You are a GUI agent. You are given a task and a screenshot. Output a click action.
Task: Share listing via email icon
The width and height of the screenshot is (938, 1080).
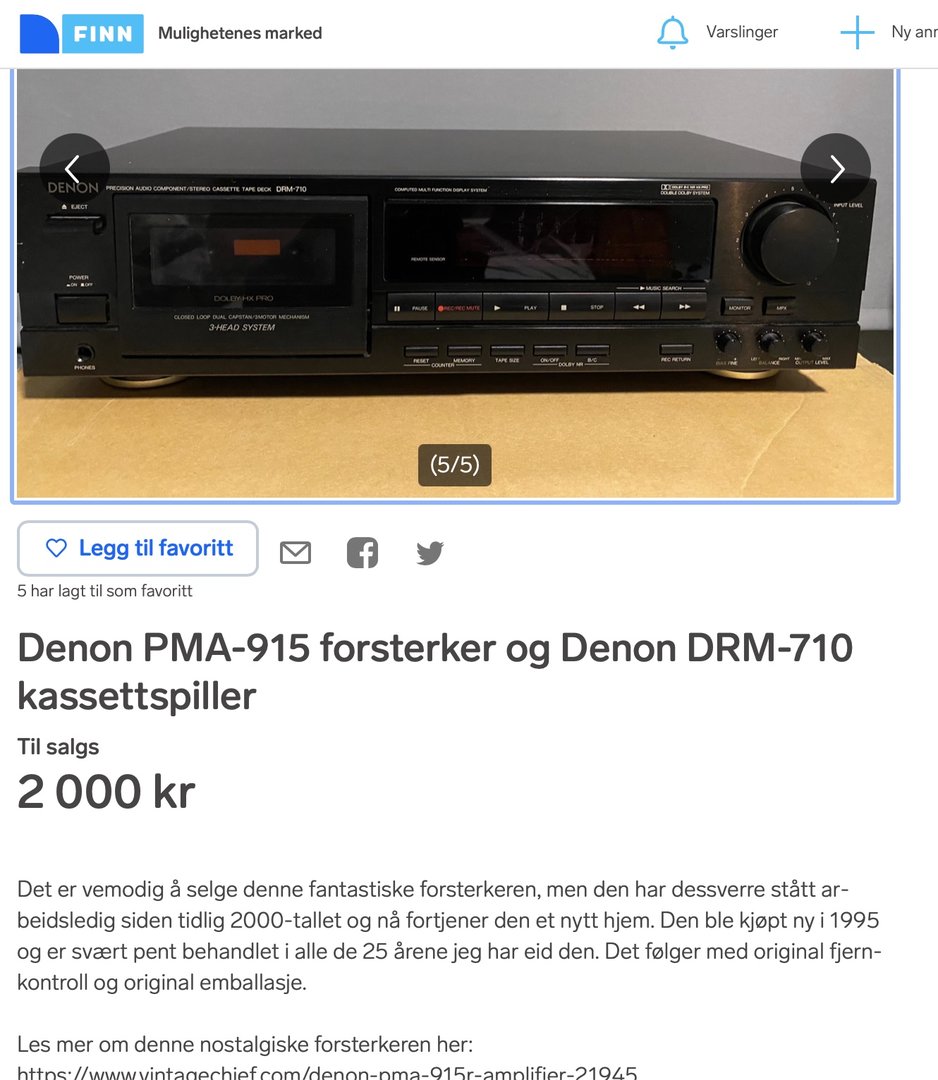(x=295, y=552)
